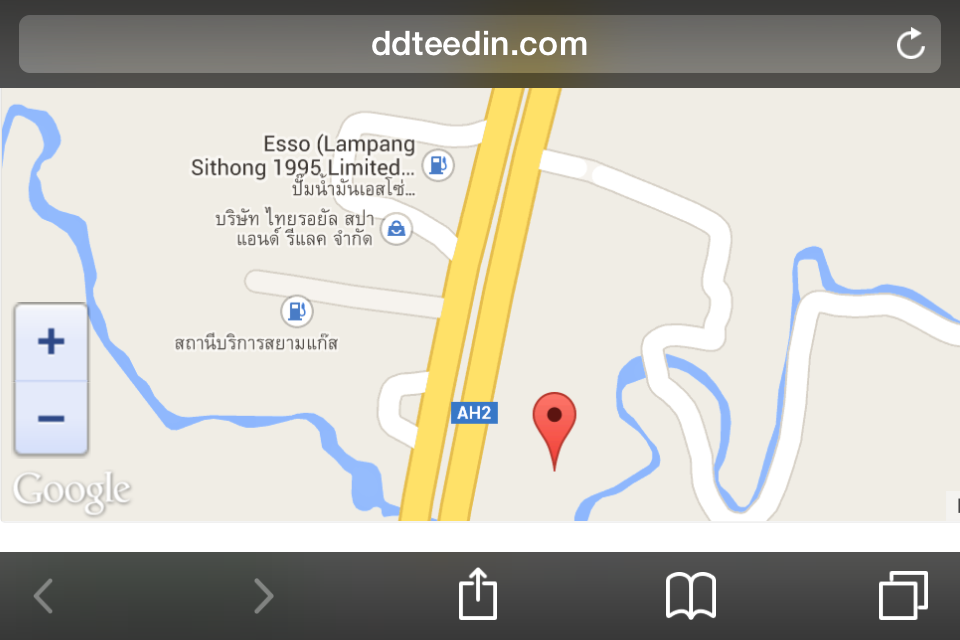Open the shopping bag place marker

pos(397,230)
